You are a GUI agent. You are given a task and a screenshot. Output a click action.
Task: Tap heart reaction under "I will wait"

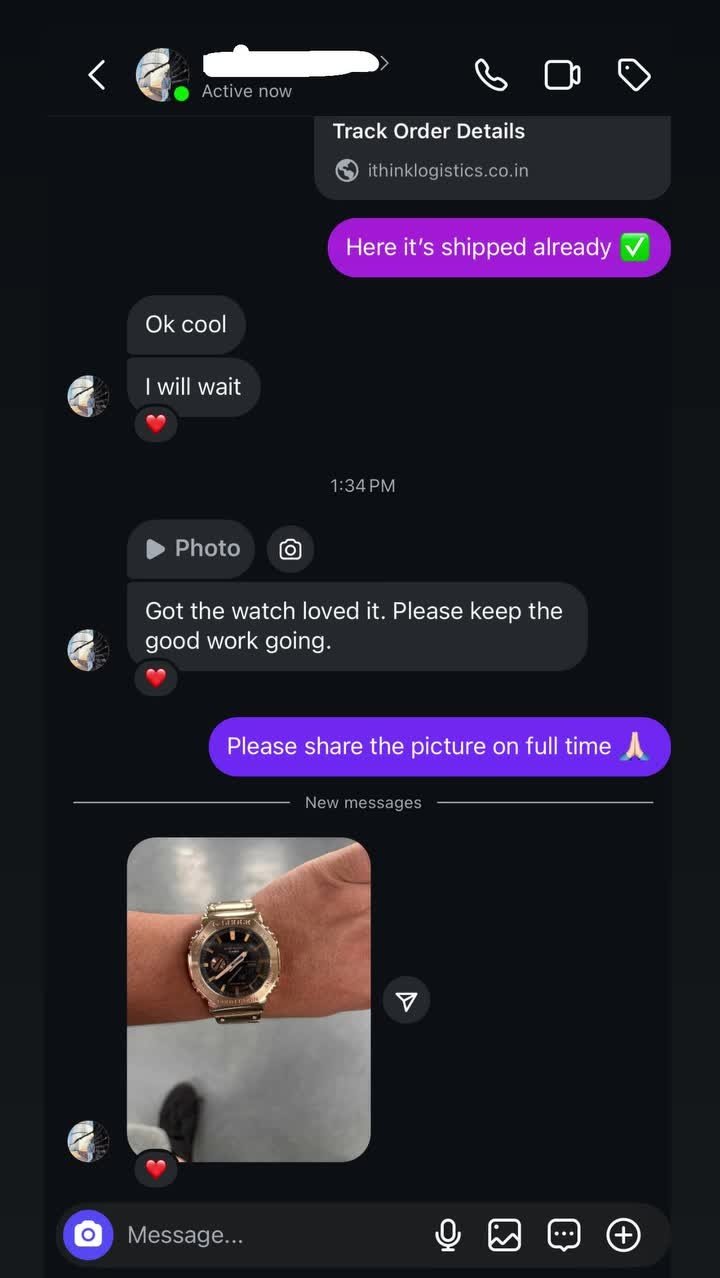(156, 424)
